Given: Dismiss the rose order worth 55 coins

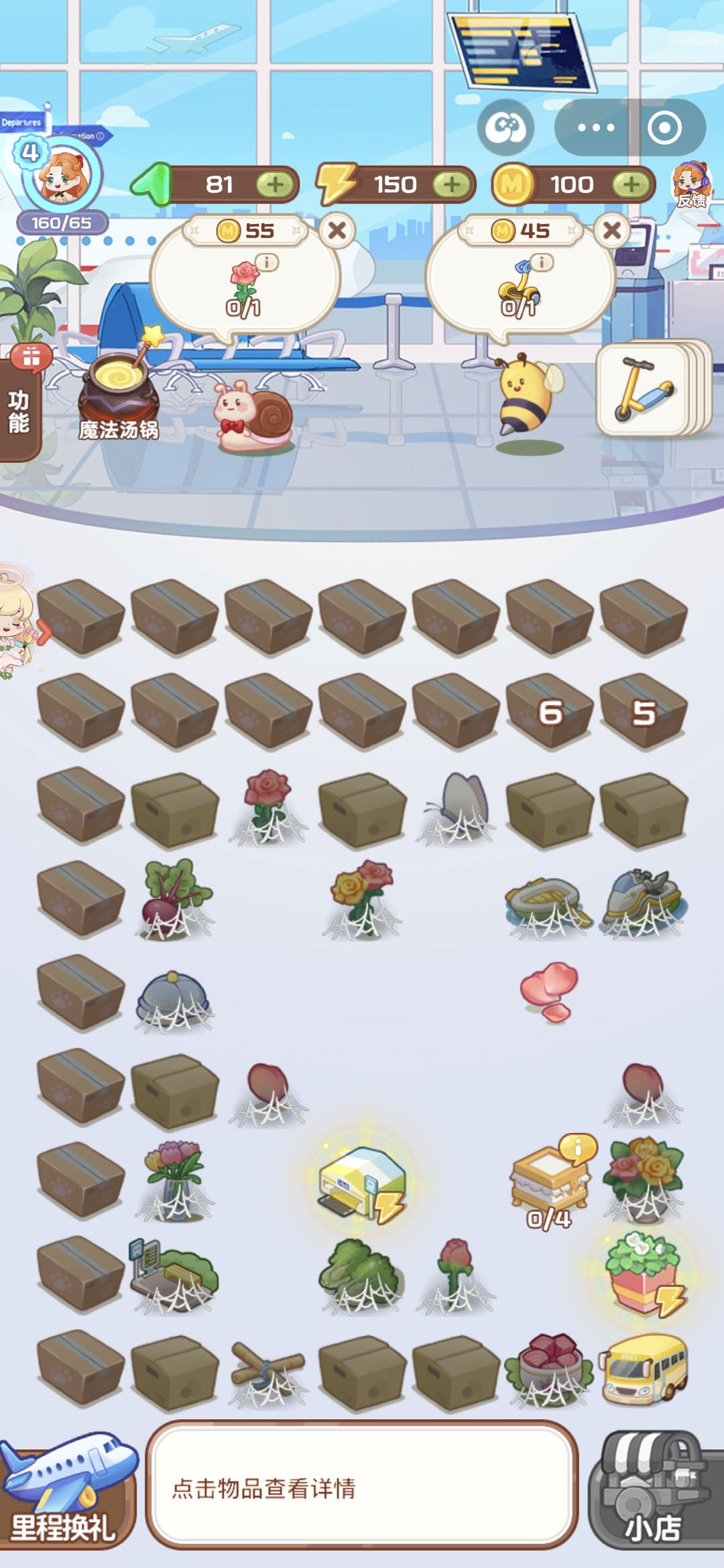Looking at the screenshot, I should pyautogui.click(x=337, y=231).
